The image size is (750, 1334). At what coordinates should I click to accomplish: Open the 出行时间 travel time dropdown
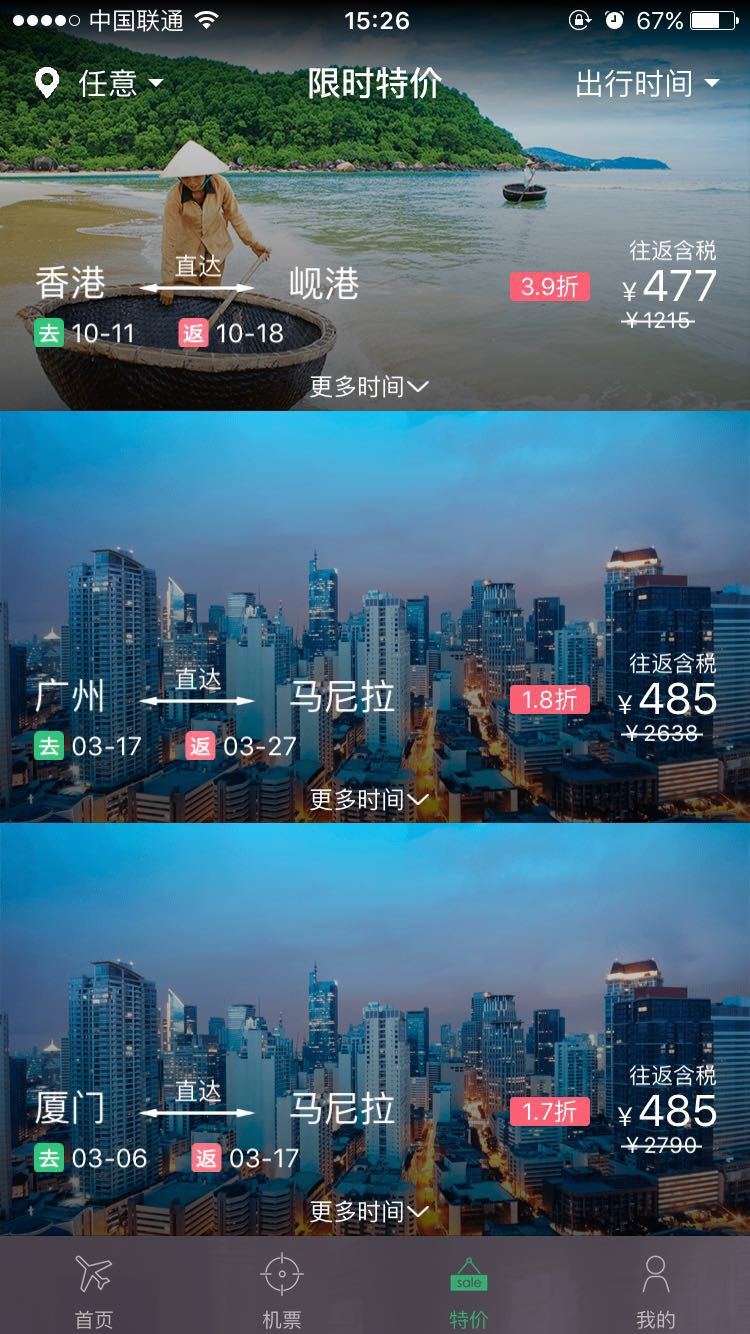[x=647, y=84]
